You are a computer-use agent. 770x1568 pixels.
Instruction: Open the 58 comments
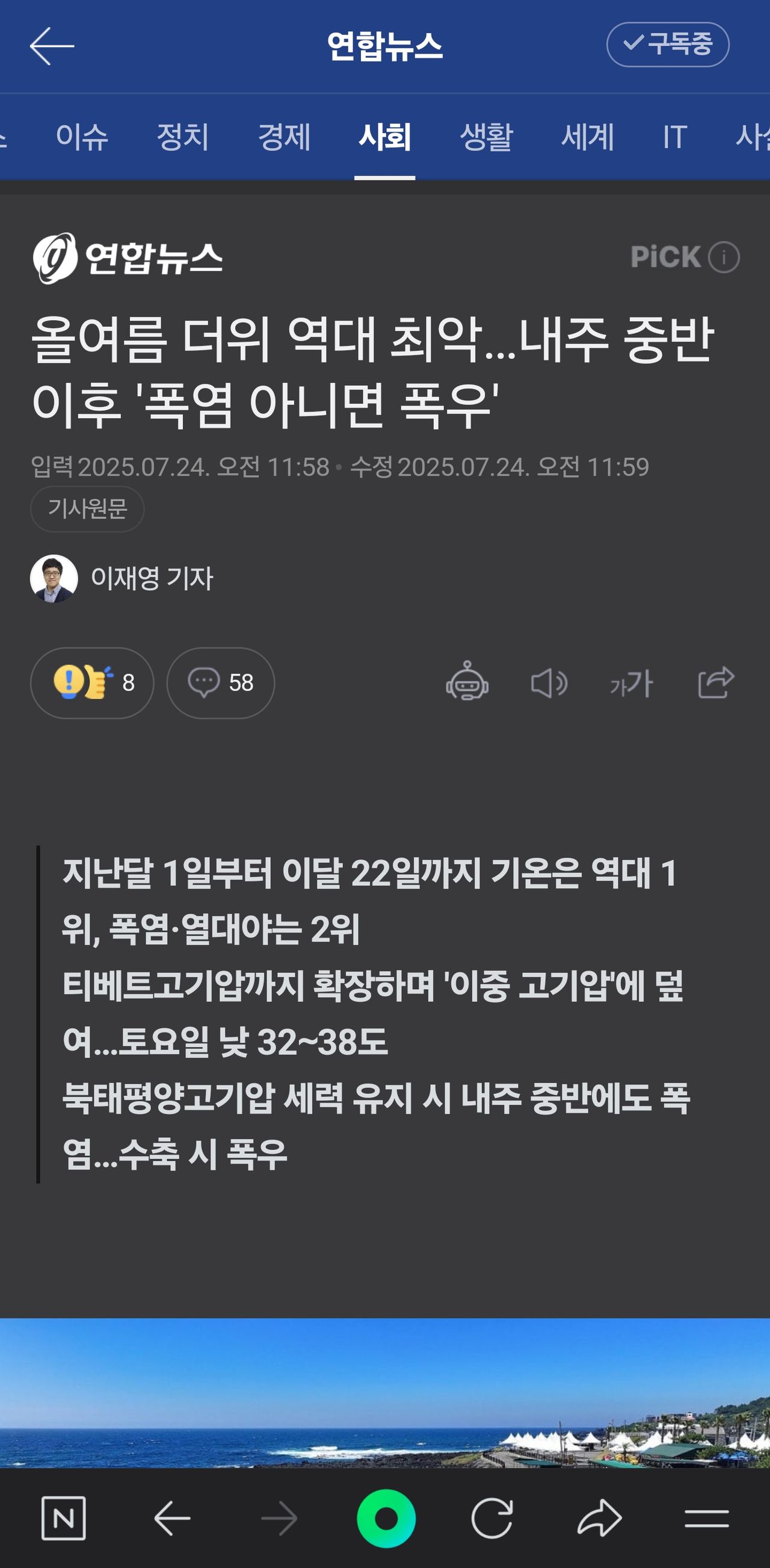(x=220, y=682)
